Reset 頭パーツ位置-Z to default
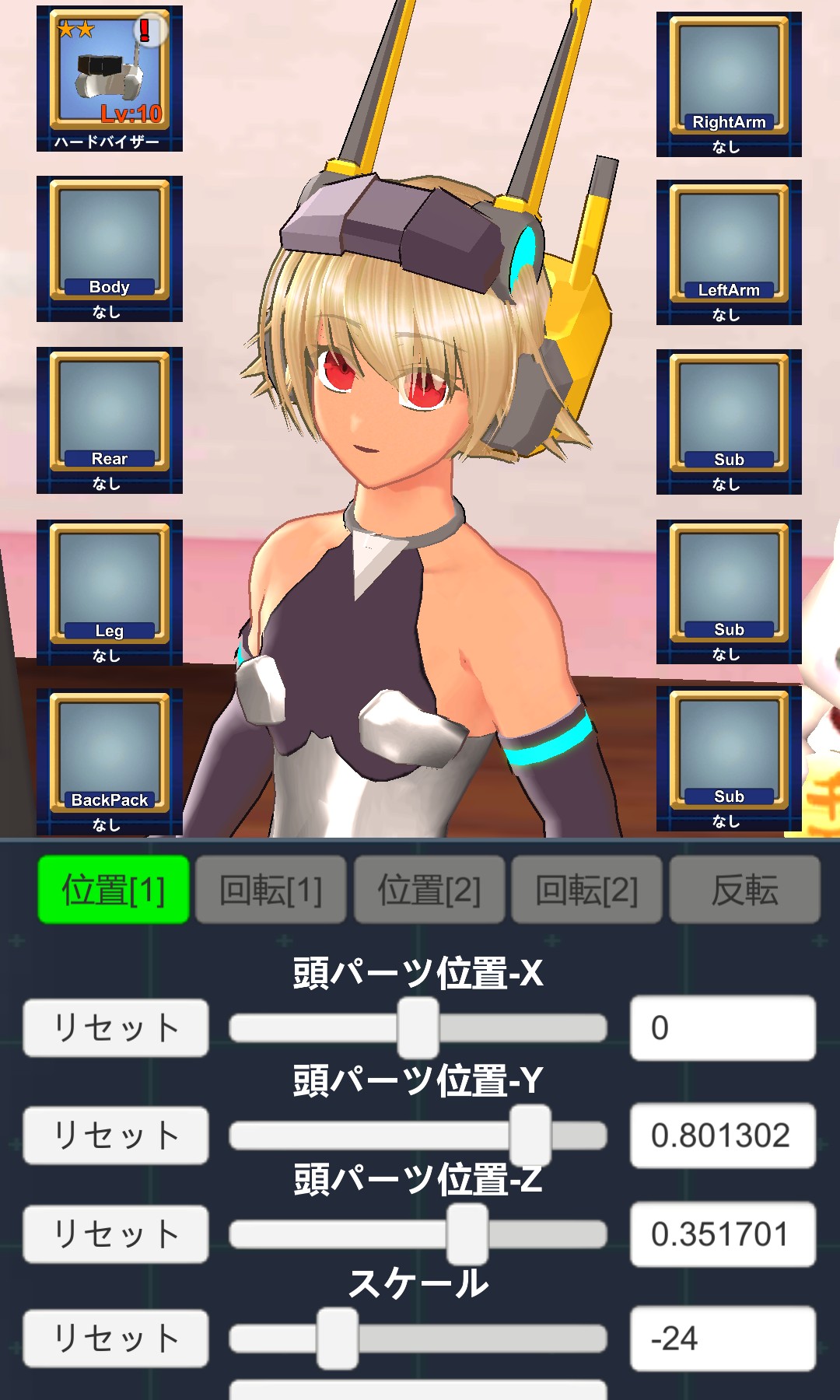The image size is (840, 1400). (x=116, y=1234)
